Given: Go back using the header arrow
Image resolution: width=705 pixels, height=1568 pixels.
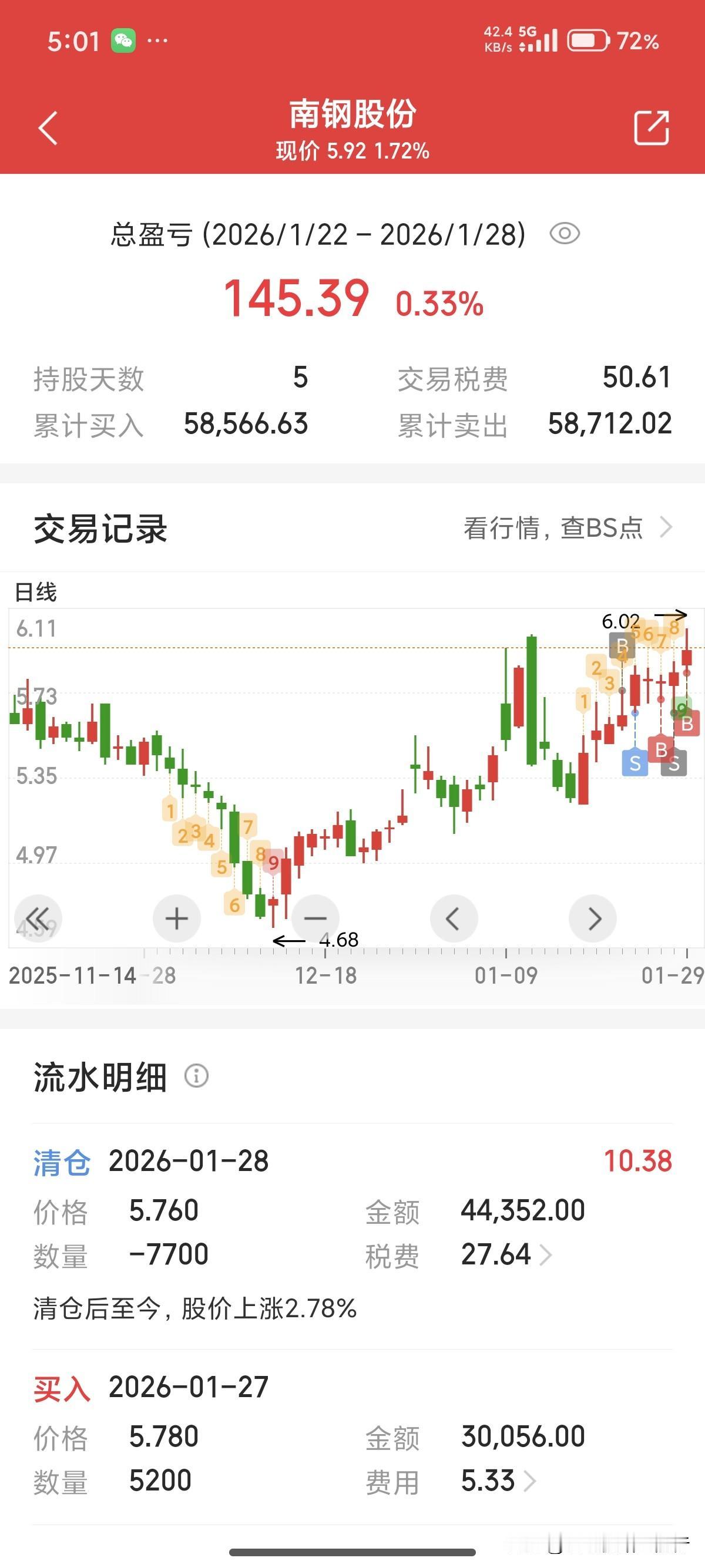Looking at the screenshot, I should pos(48,128).
